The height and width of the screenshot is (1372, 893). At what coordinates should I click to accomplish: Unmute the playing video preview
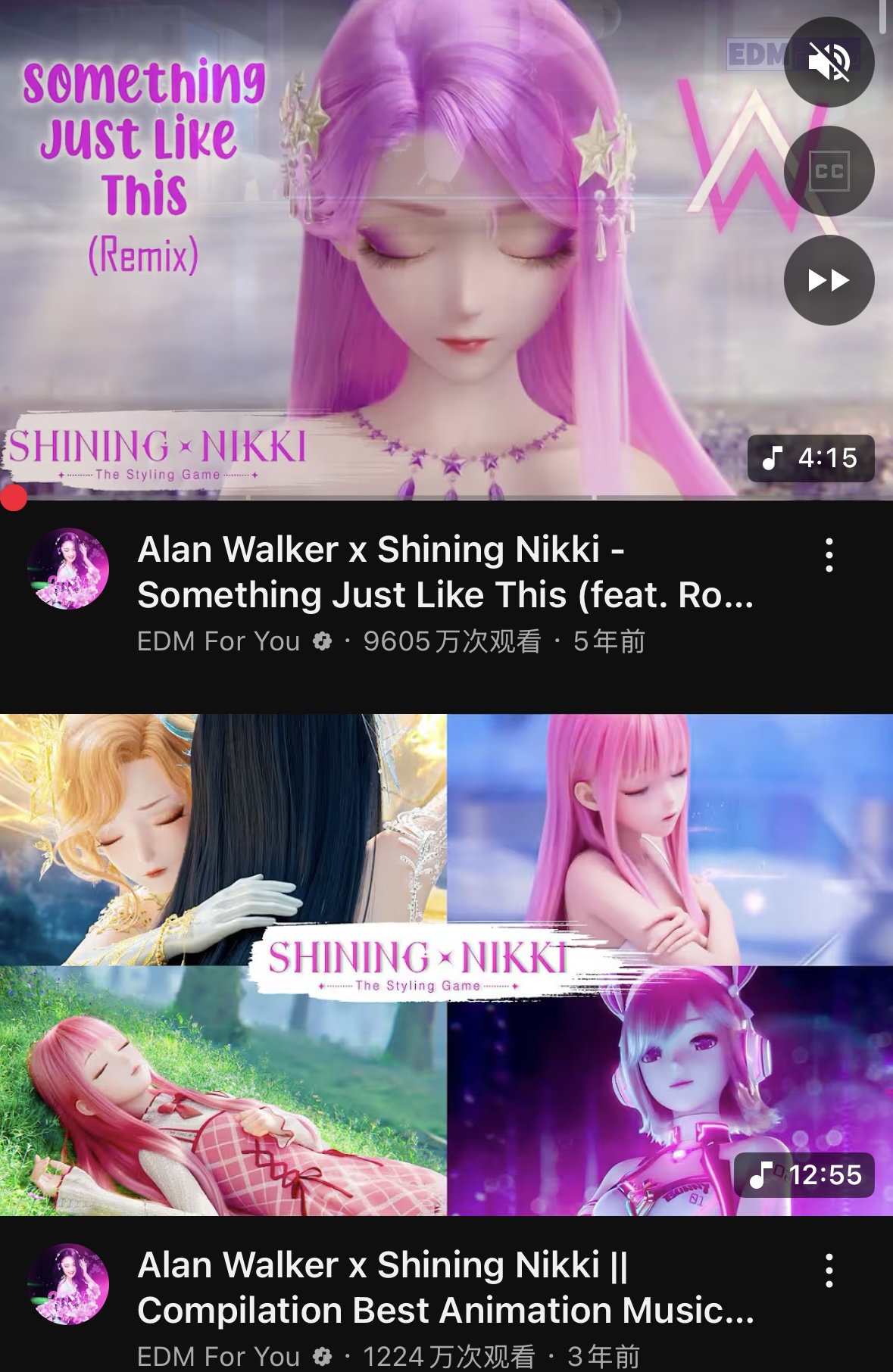tap(829, 61)
